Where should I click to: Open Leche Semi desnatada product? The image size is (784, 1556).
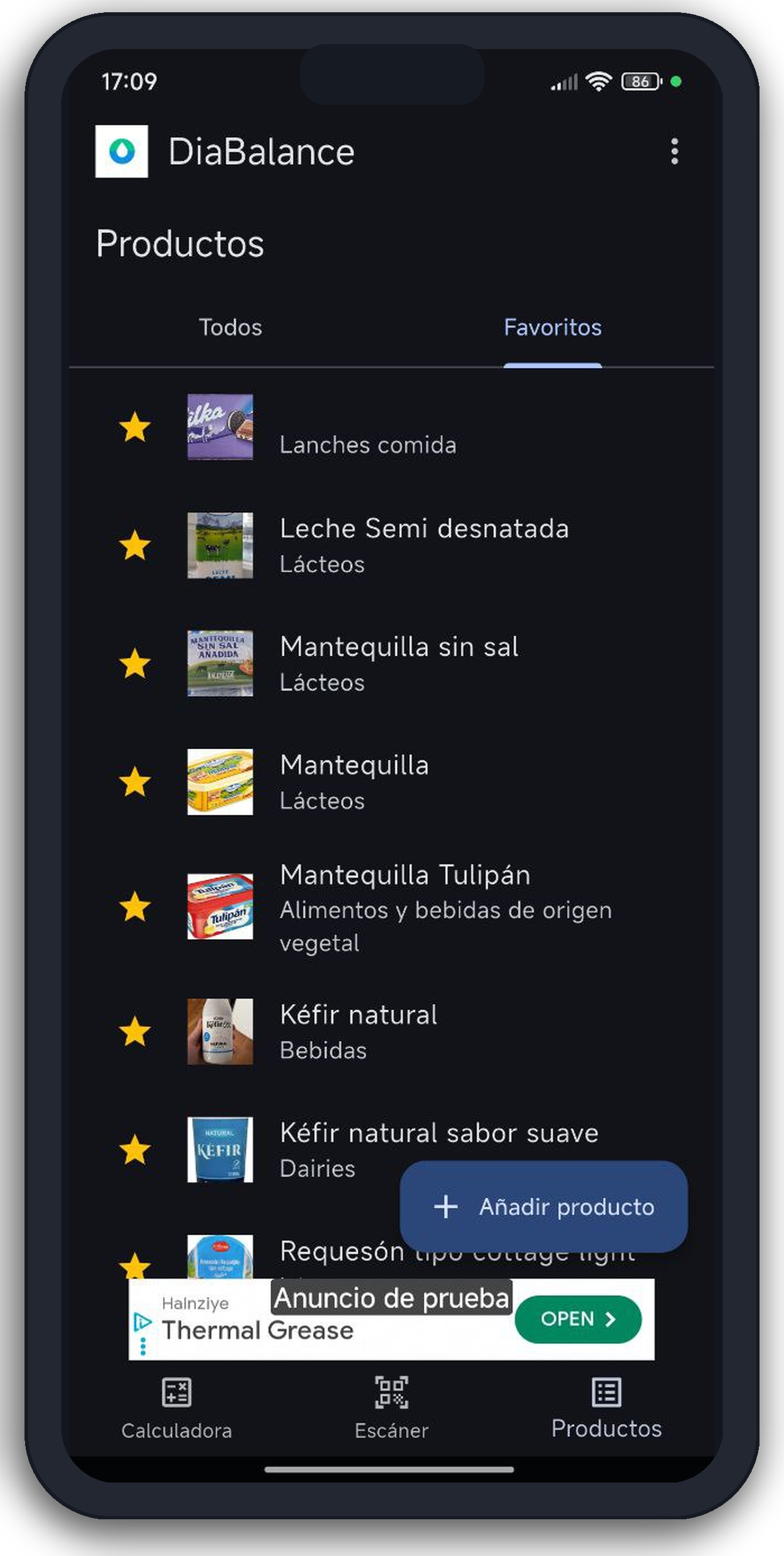pyautogui.click(x=424, y=545)
